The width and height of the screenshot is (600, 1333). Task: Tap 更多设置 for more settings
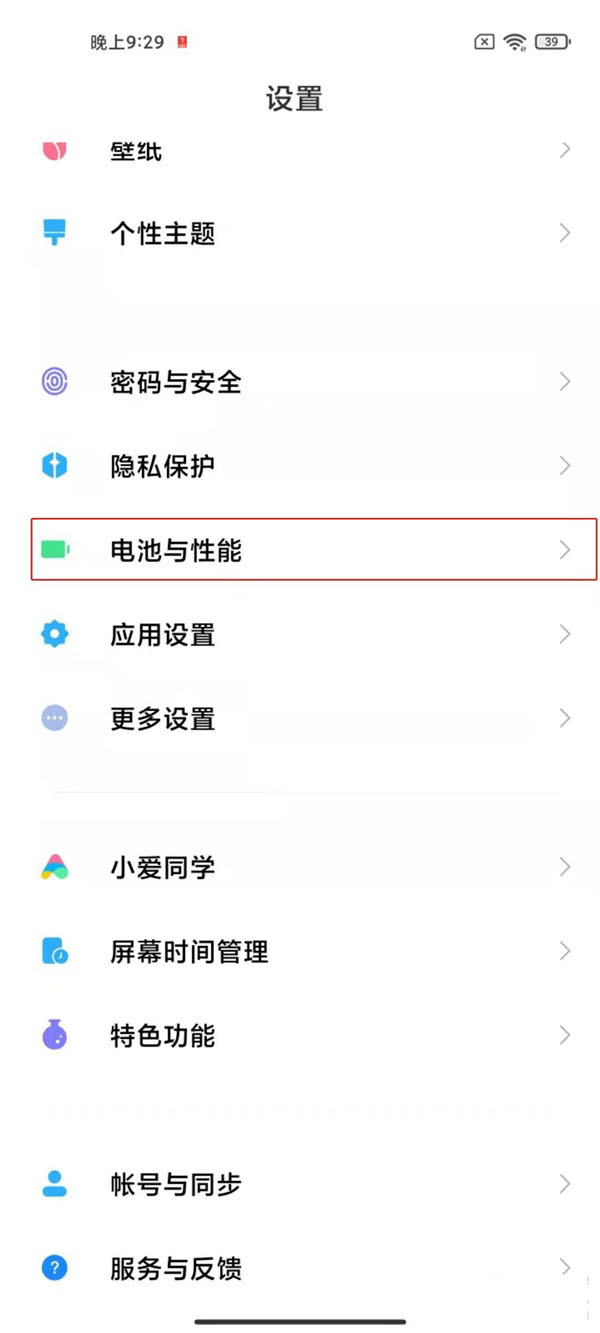coord(300,718)
